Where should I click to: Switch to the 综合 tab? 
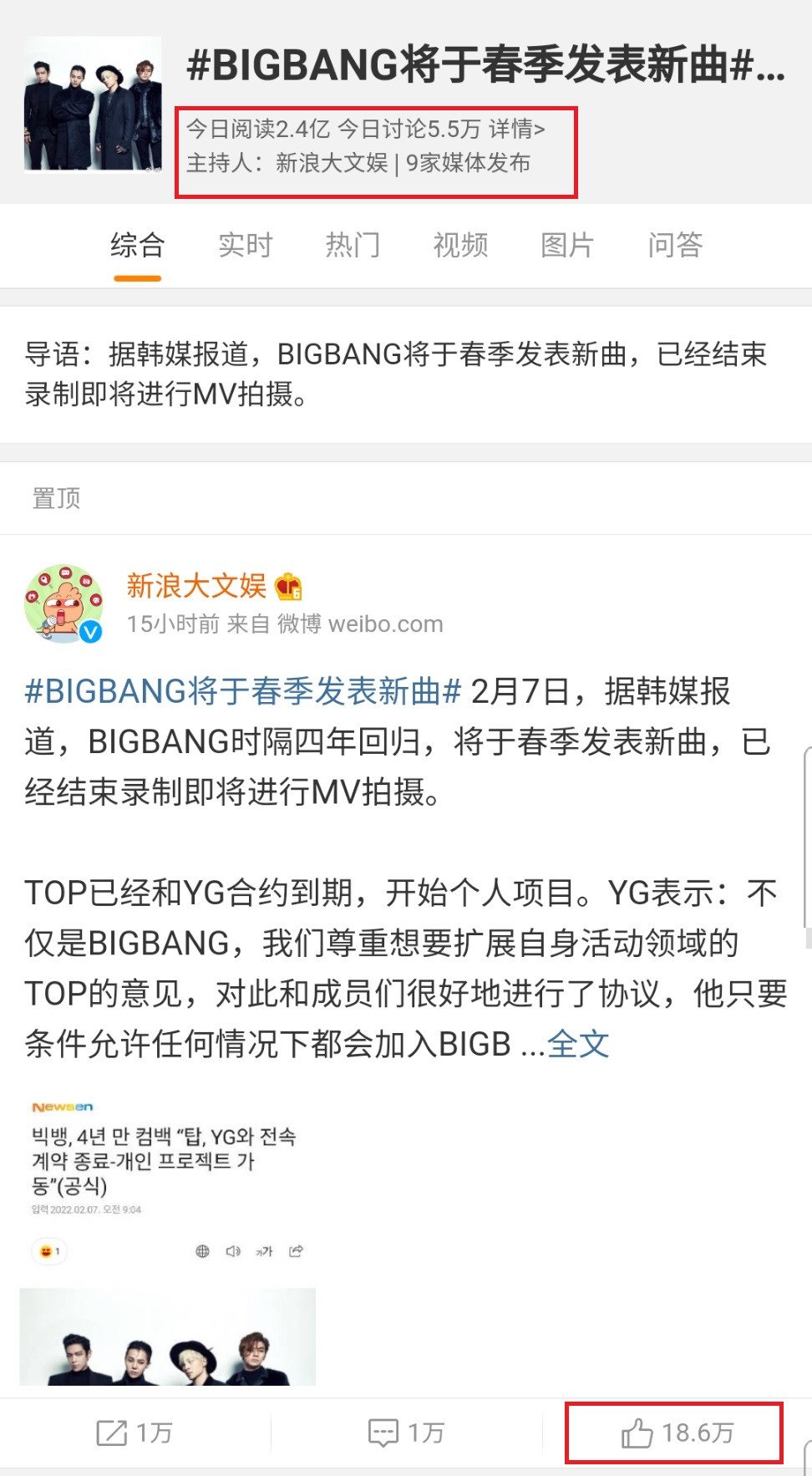[137, 246]
